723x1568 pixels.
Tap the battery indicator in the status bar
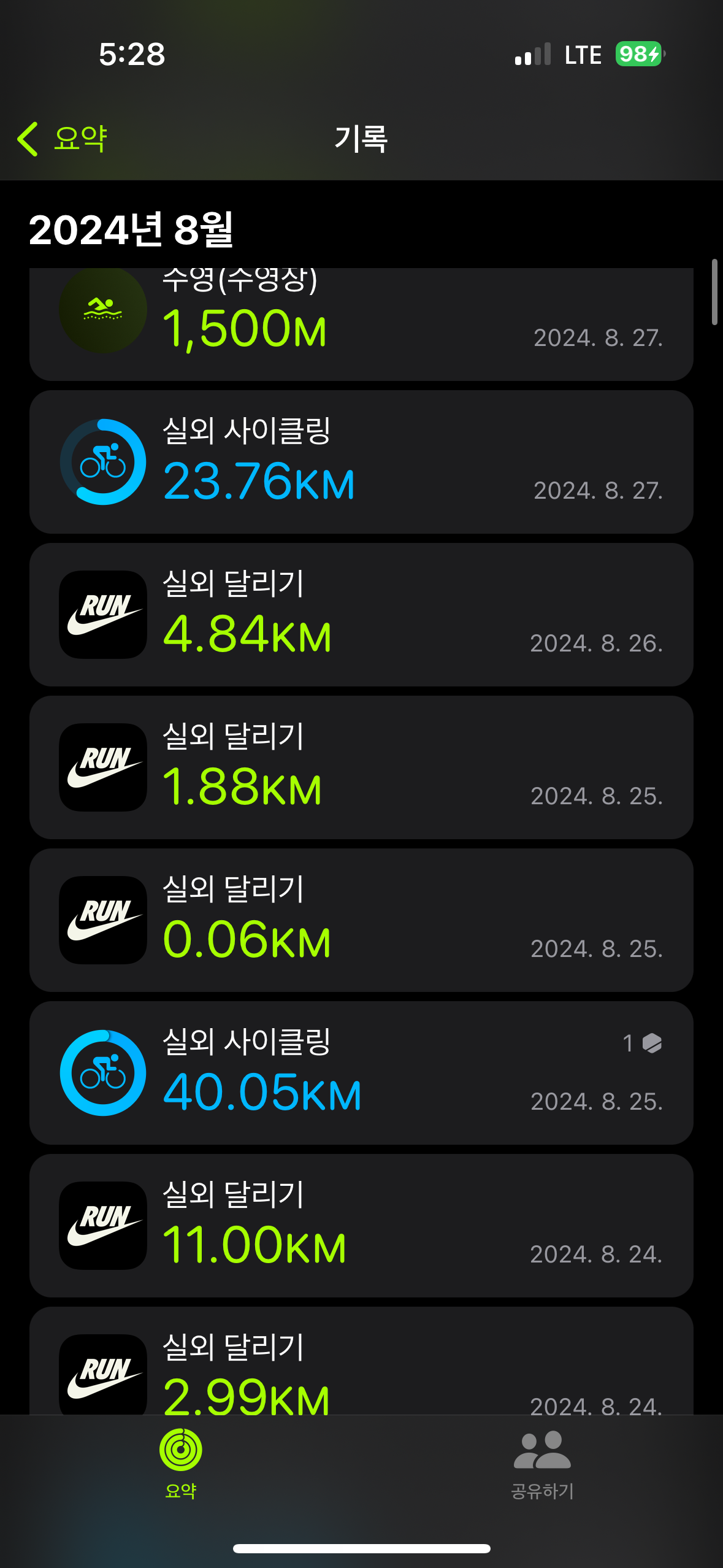[x=638, y=54]
